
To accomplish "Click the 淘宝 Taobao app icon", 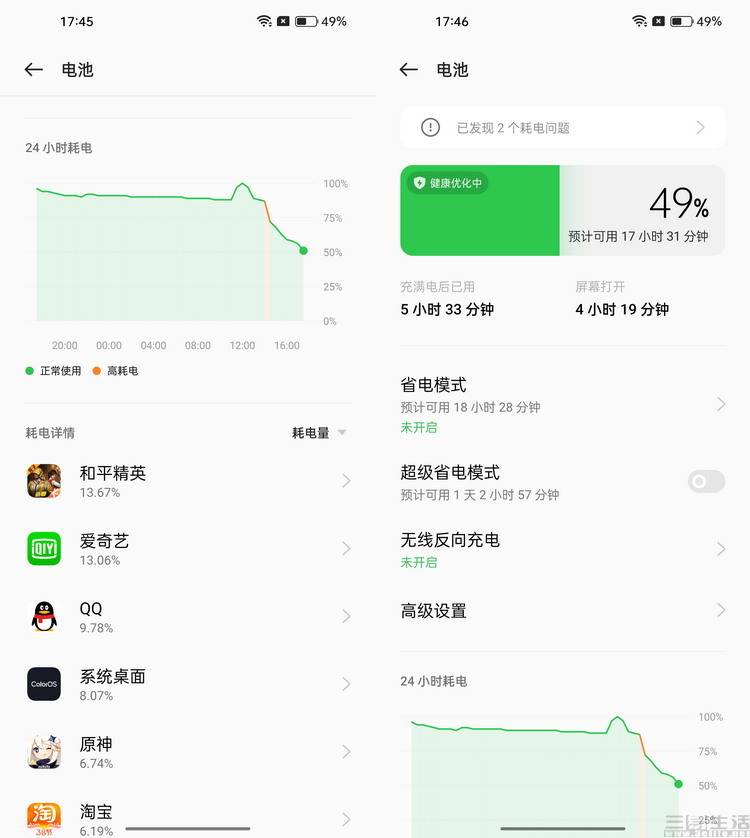I will point(43,817).
